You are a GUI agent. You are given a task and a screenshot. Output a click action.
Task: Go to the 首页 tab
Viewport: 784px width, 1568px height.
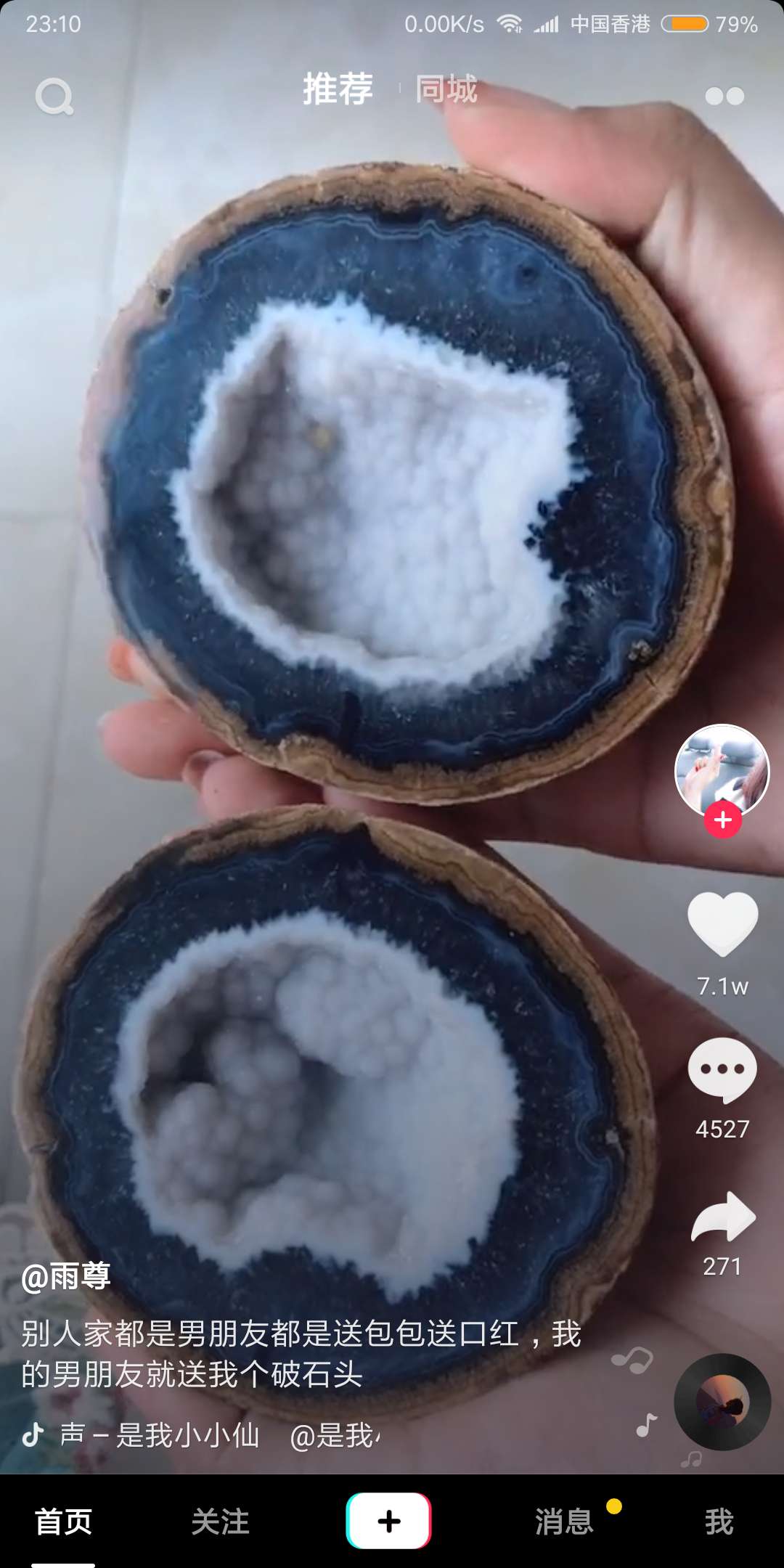[64, 1522]
